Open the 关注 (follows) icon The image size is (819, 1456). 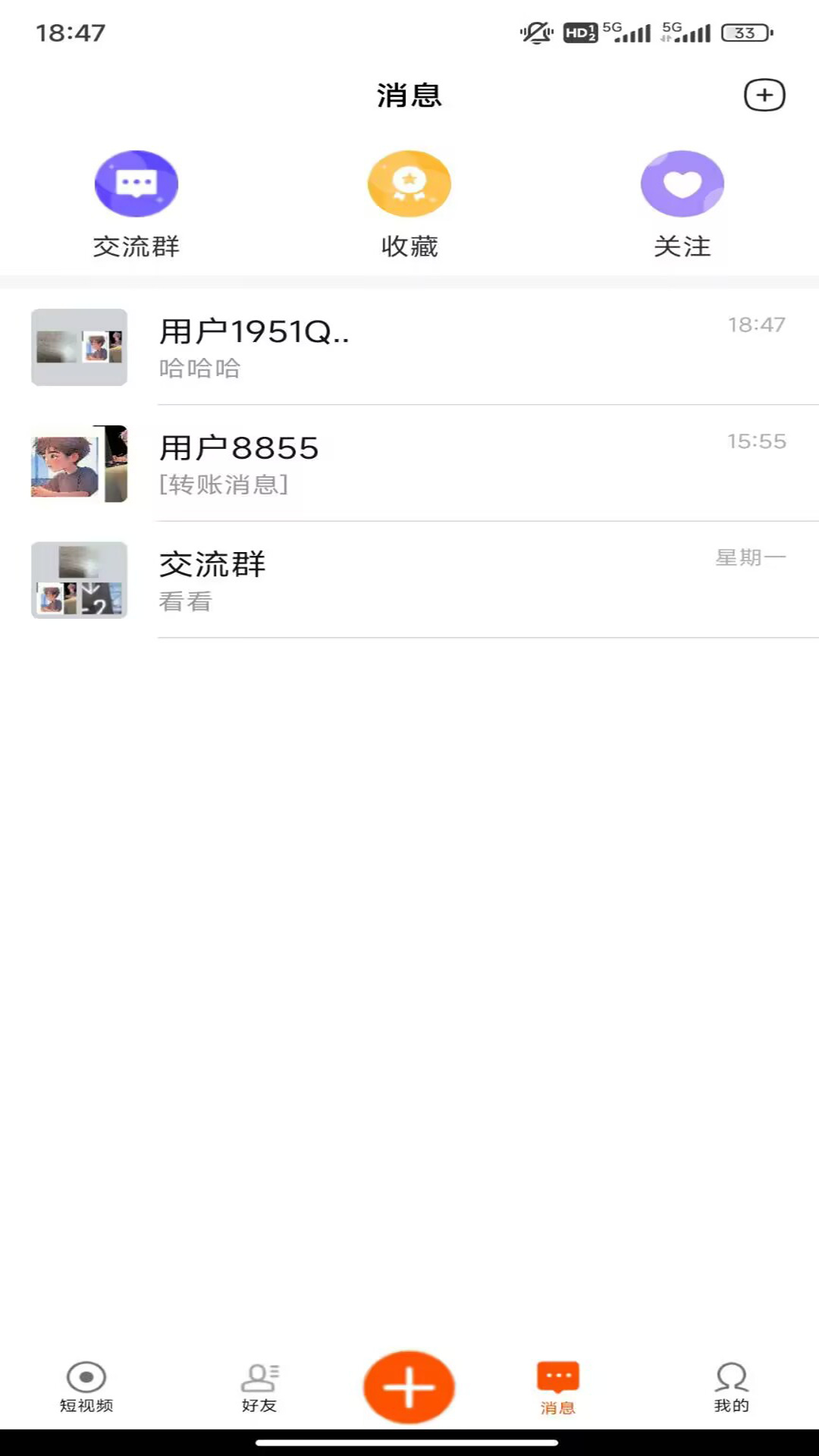[682, 184]
